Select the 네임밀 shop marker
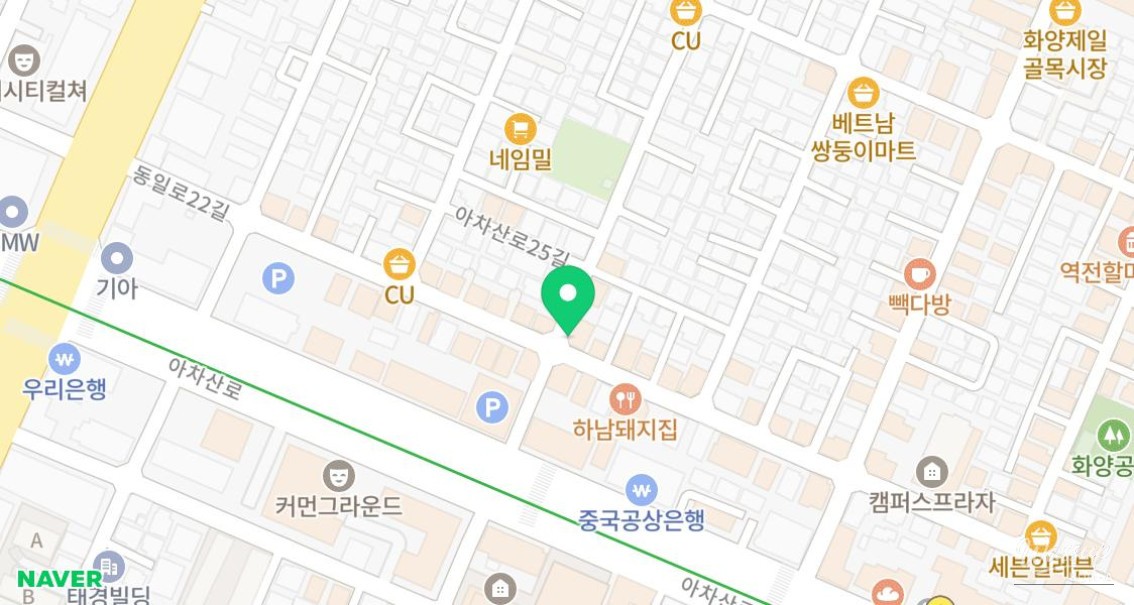 coord(520,129)
